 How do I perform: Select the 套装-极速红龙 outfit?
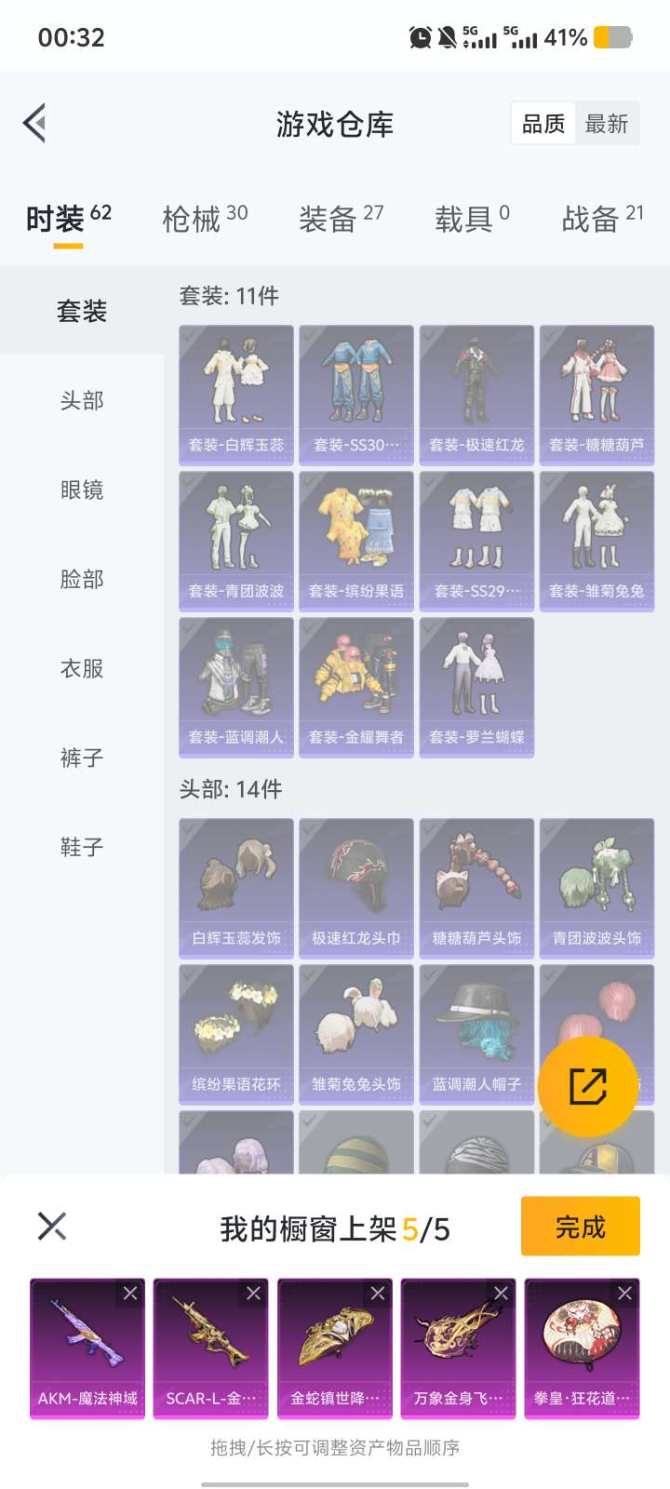476,394
